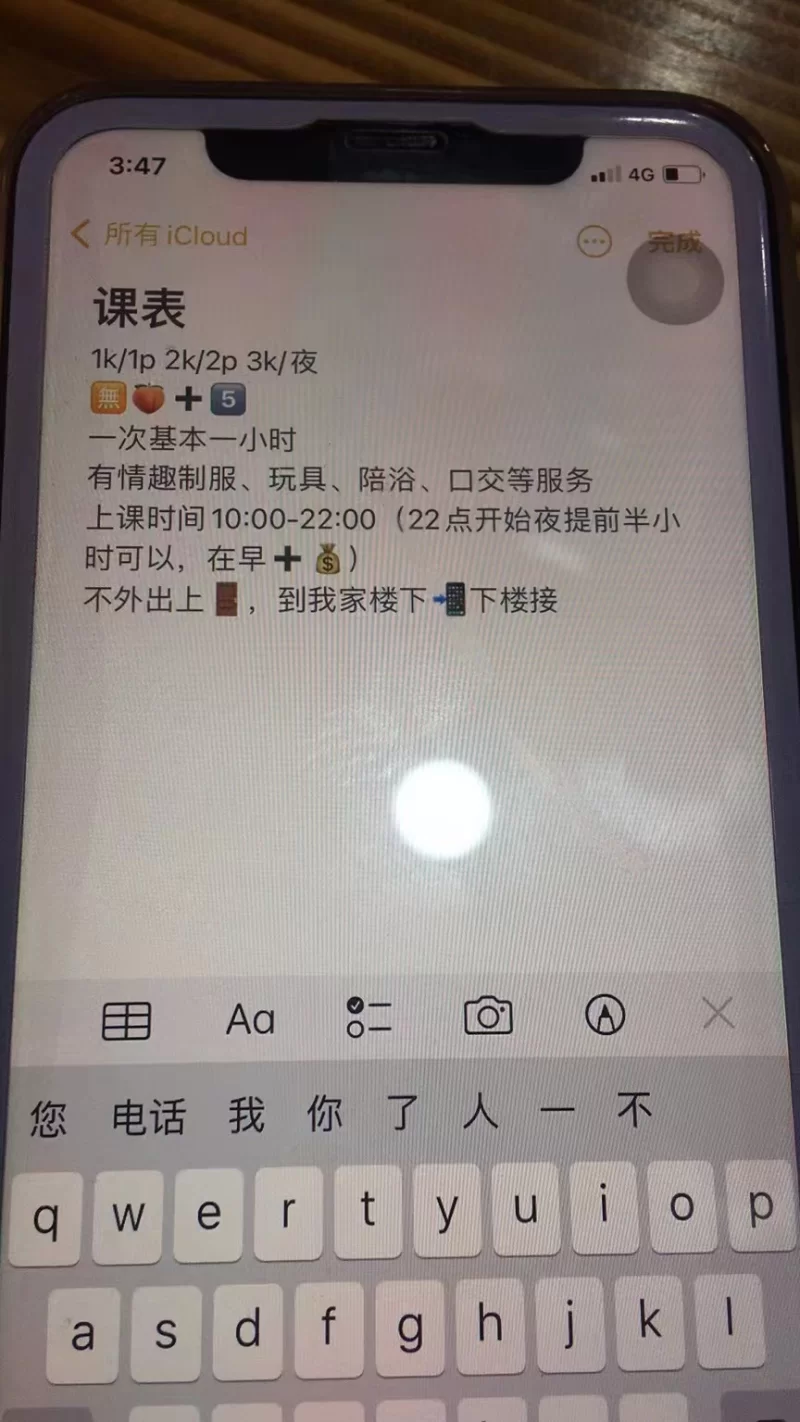The width and height of the screenshot is (800, 1422).
Task: Close the formatting toolbar with X
Action: pos(718,1014)
